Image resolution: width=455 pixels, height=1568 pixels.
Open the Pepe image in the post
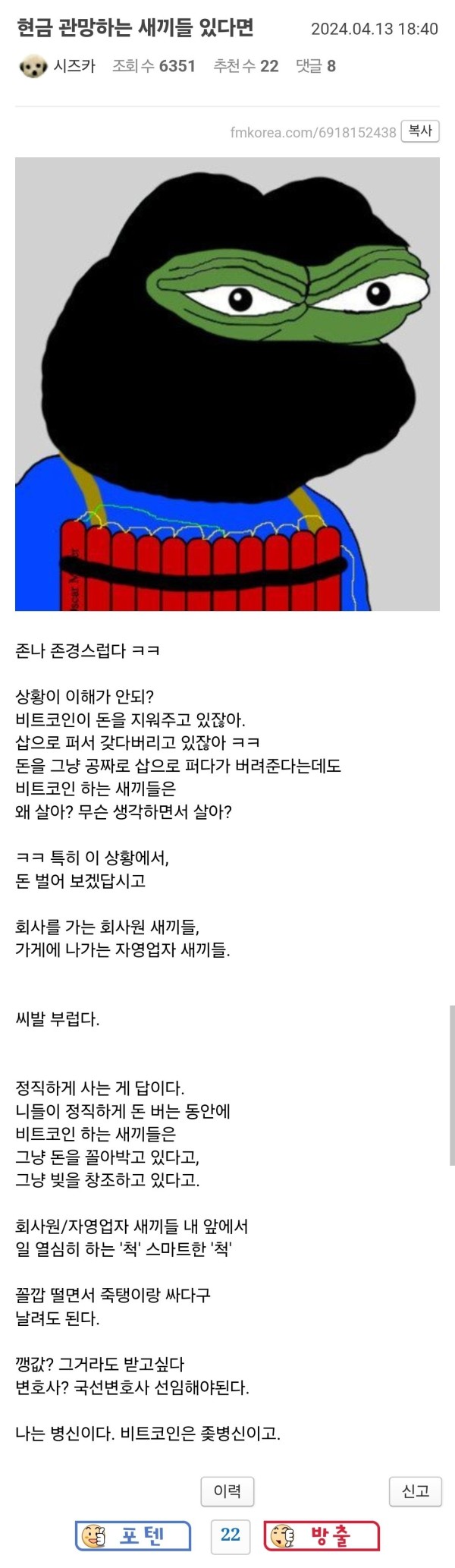(x=227, y=383)
